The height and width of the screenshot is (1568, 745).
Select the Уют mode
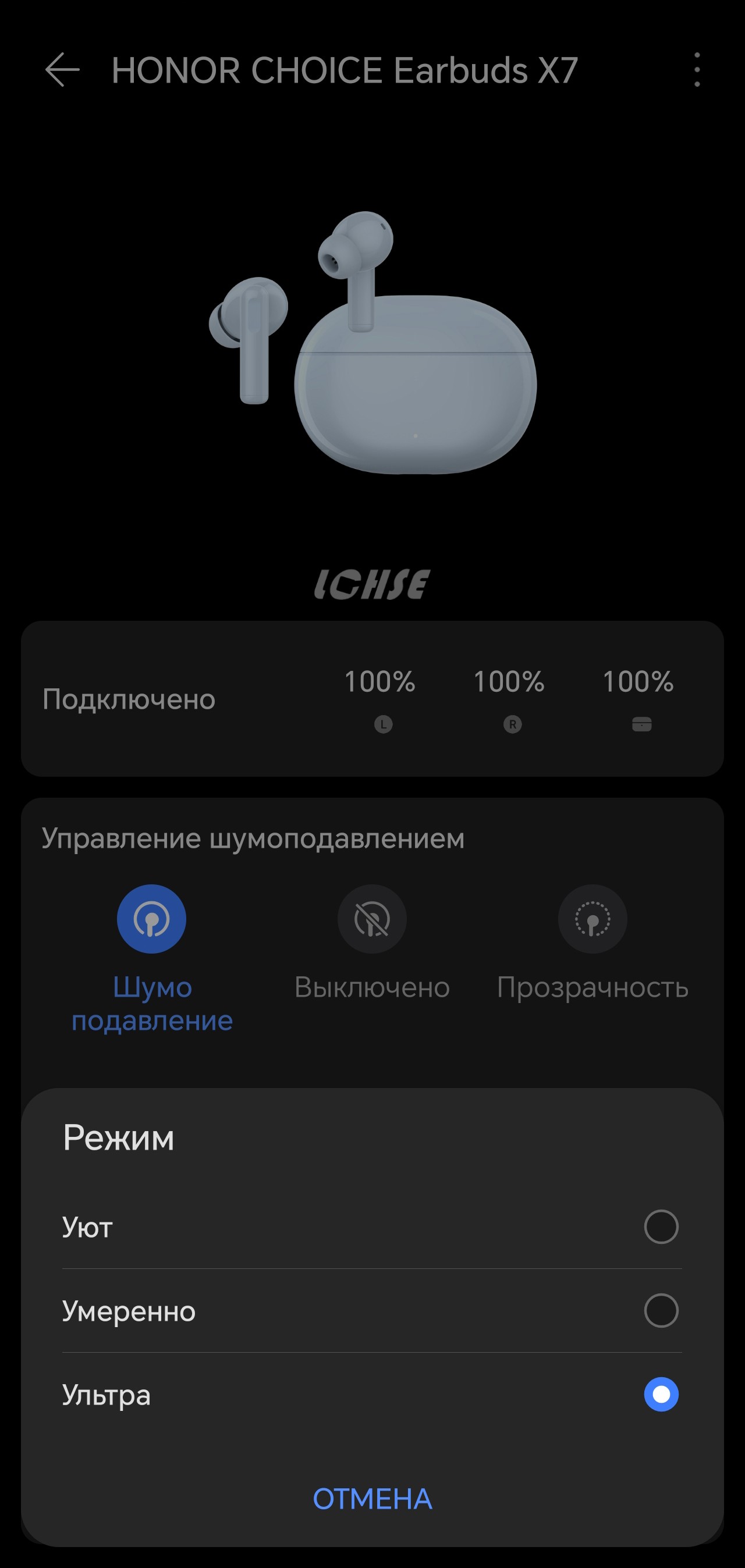click(661, 1226)
